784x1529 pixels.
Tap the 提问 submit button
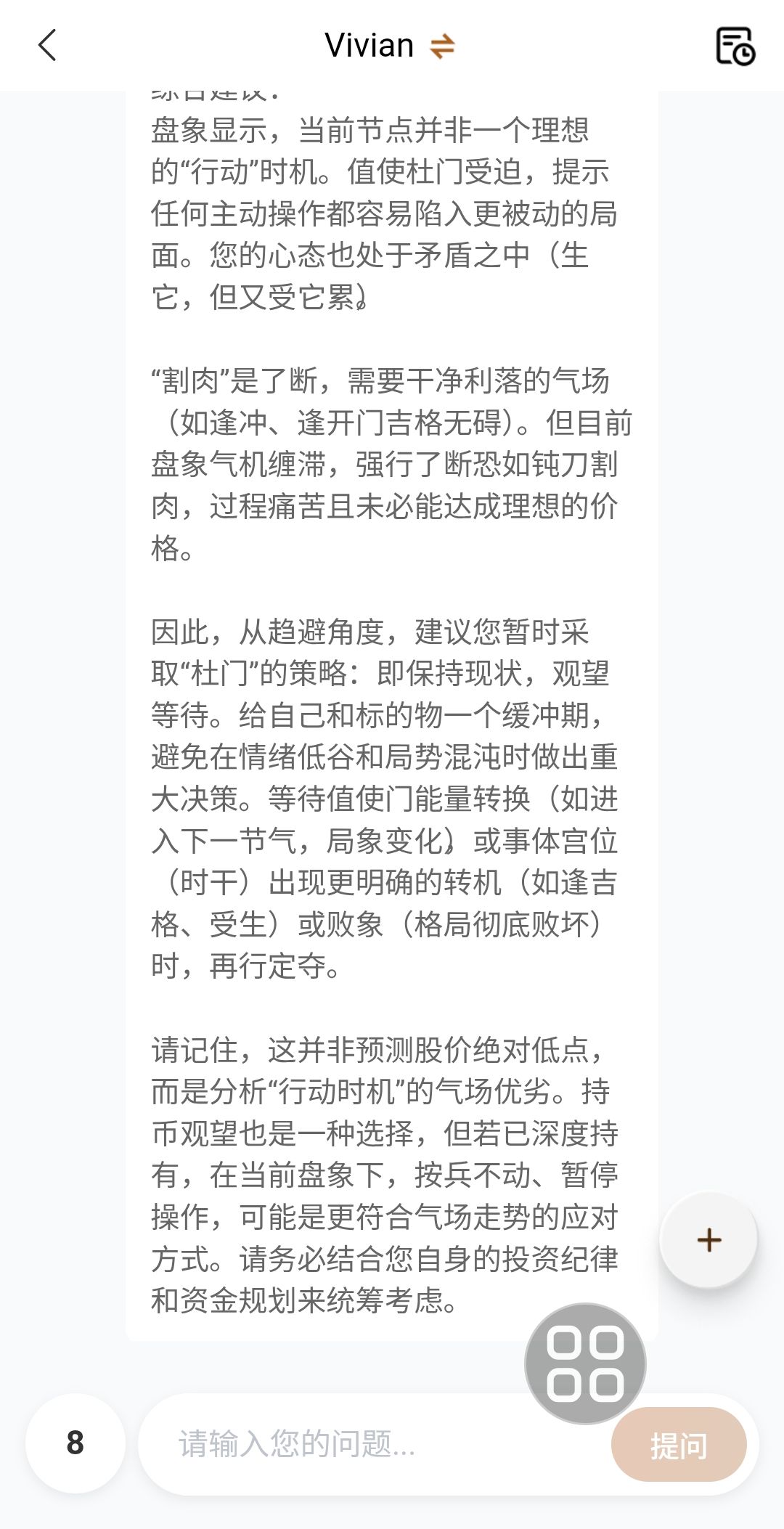point(679,1445)
